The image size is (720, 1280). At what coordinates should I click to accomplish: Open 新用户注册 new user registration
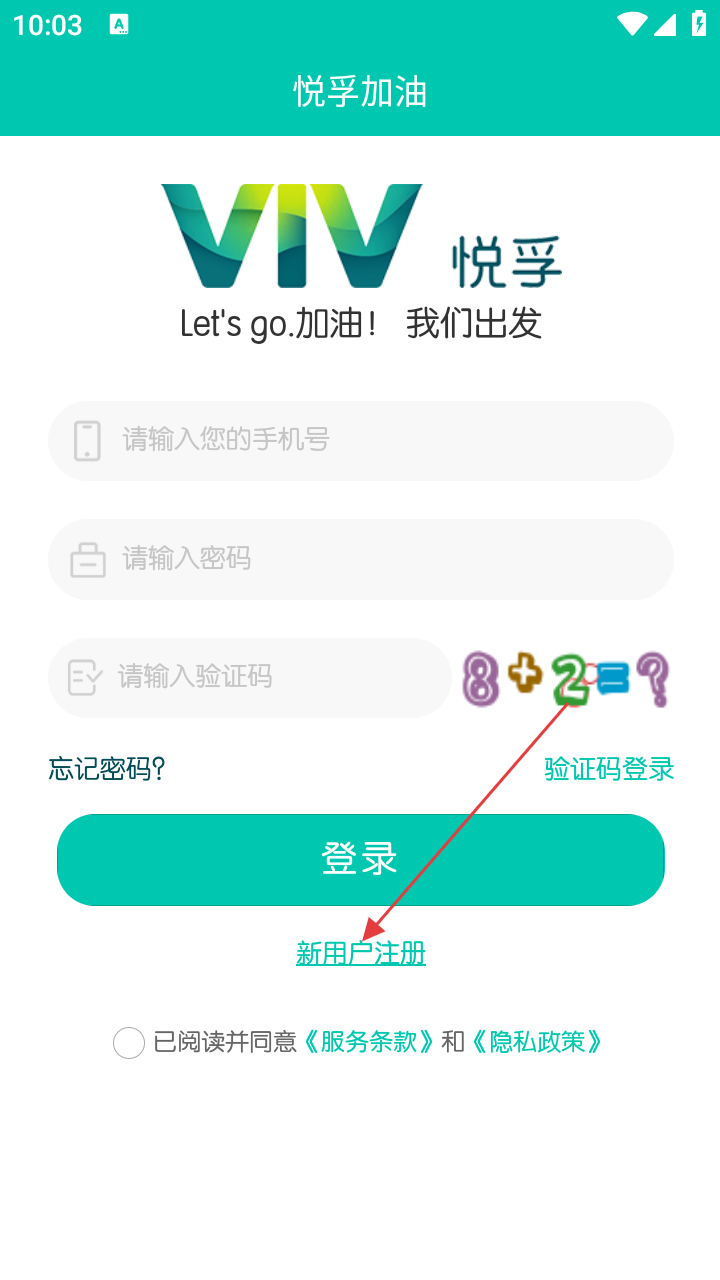click(361, 954)
